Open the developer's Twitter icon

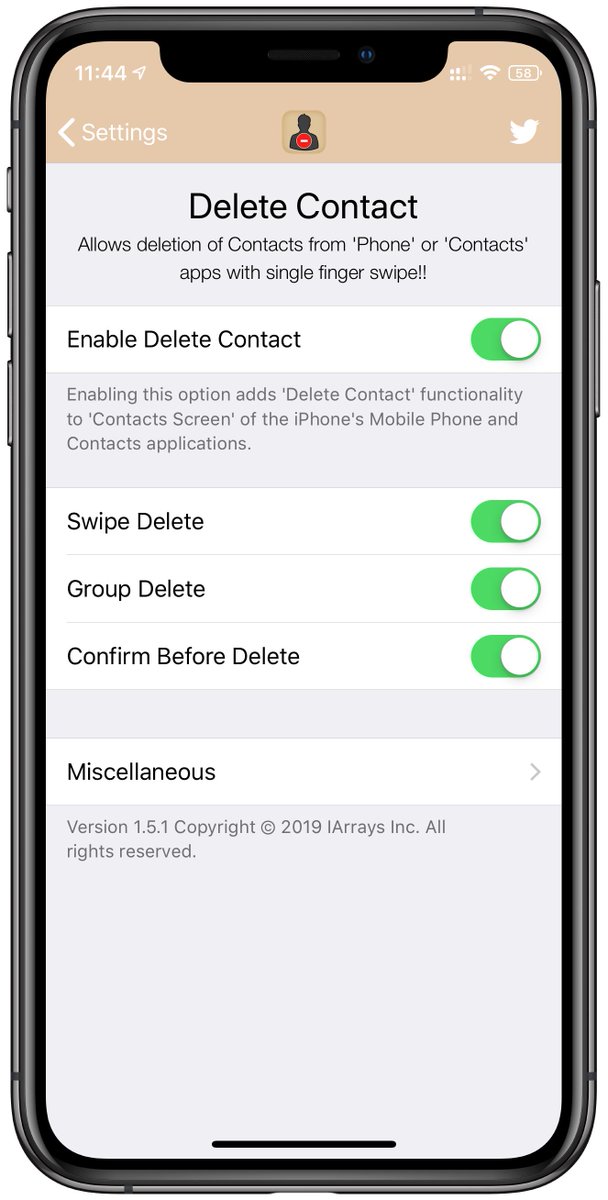(x=524, y=132)
